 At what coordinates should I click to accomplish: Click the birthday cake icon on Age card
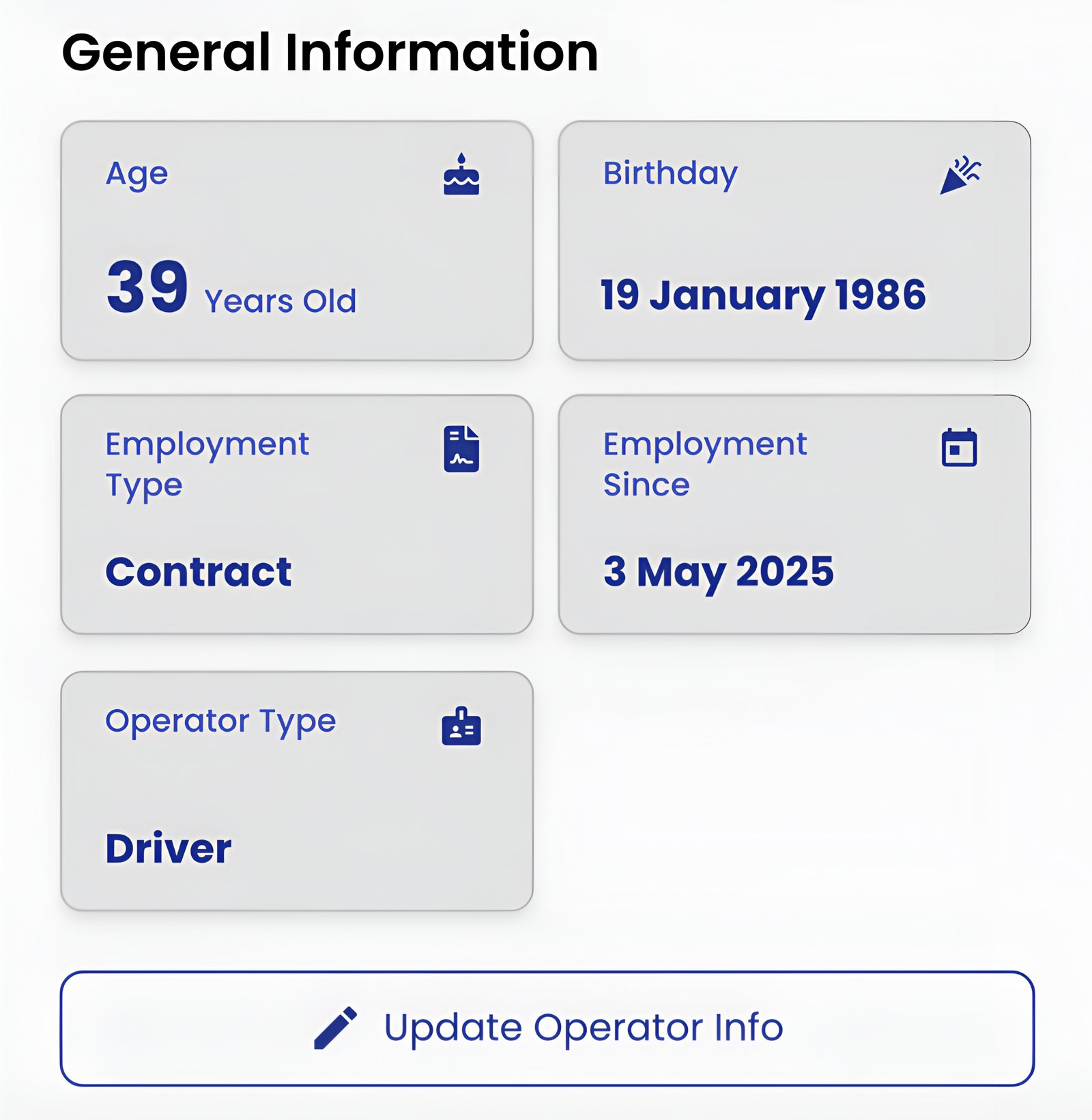461,175
